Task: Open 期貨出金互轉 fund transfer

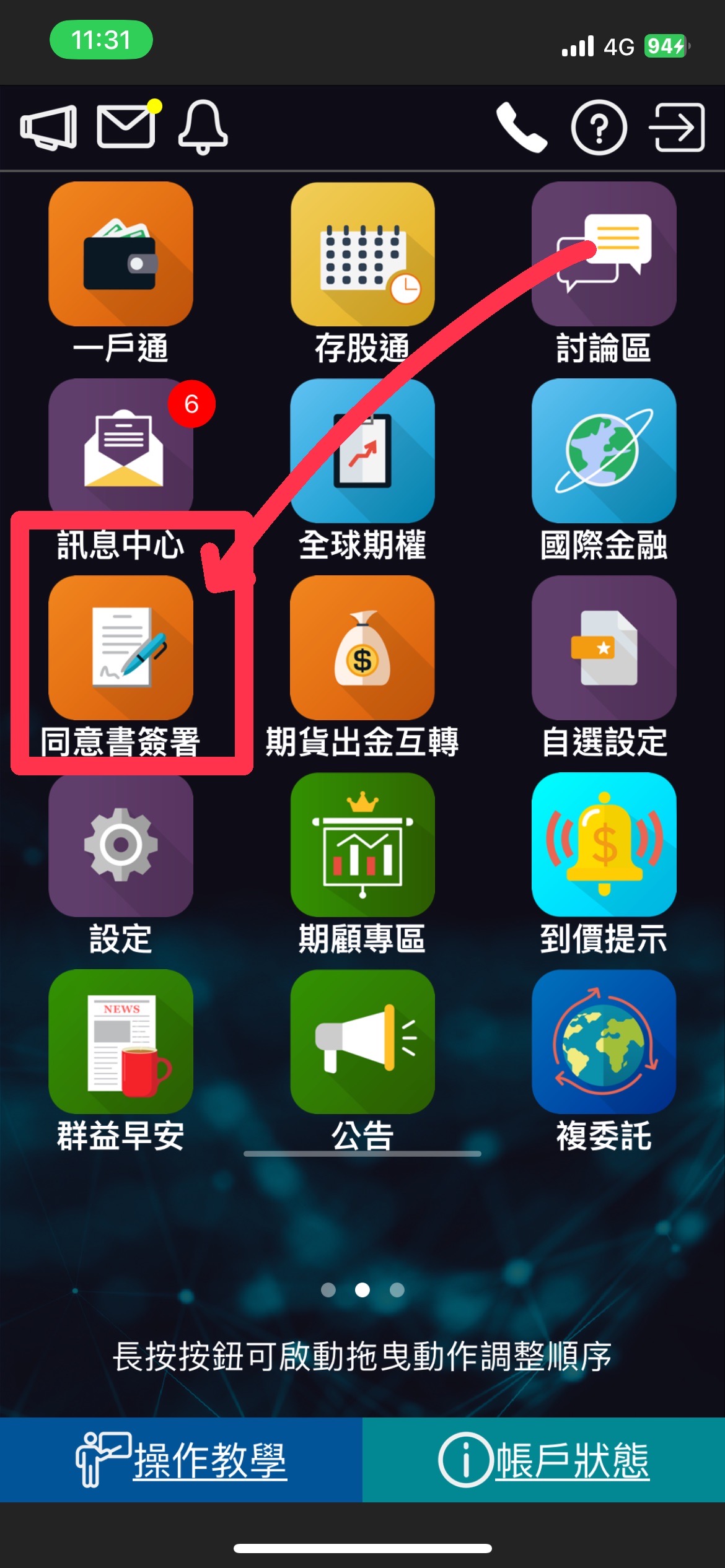Action: tap(362, 648)
